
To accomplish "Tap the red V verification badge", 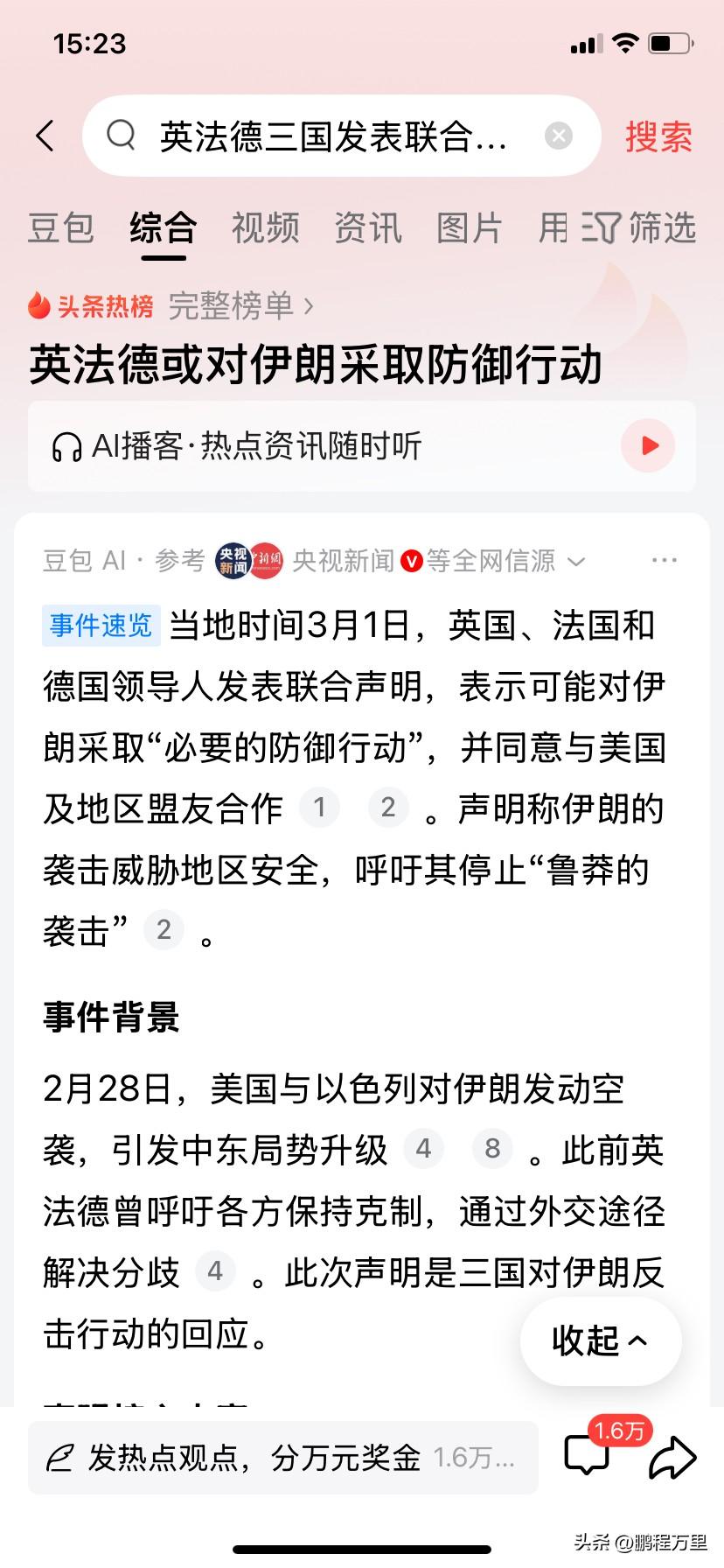I will click(409, 561).
